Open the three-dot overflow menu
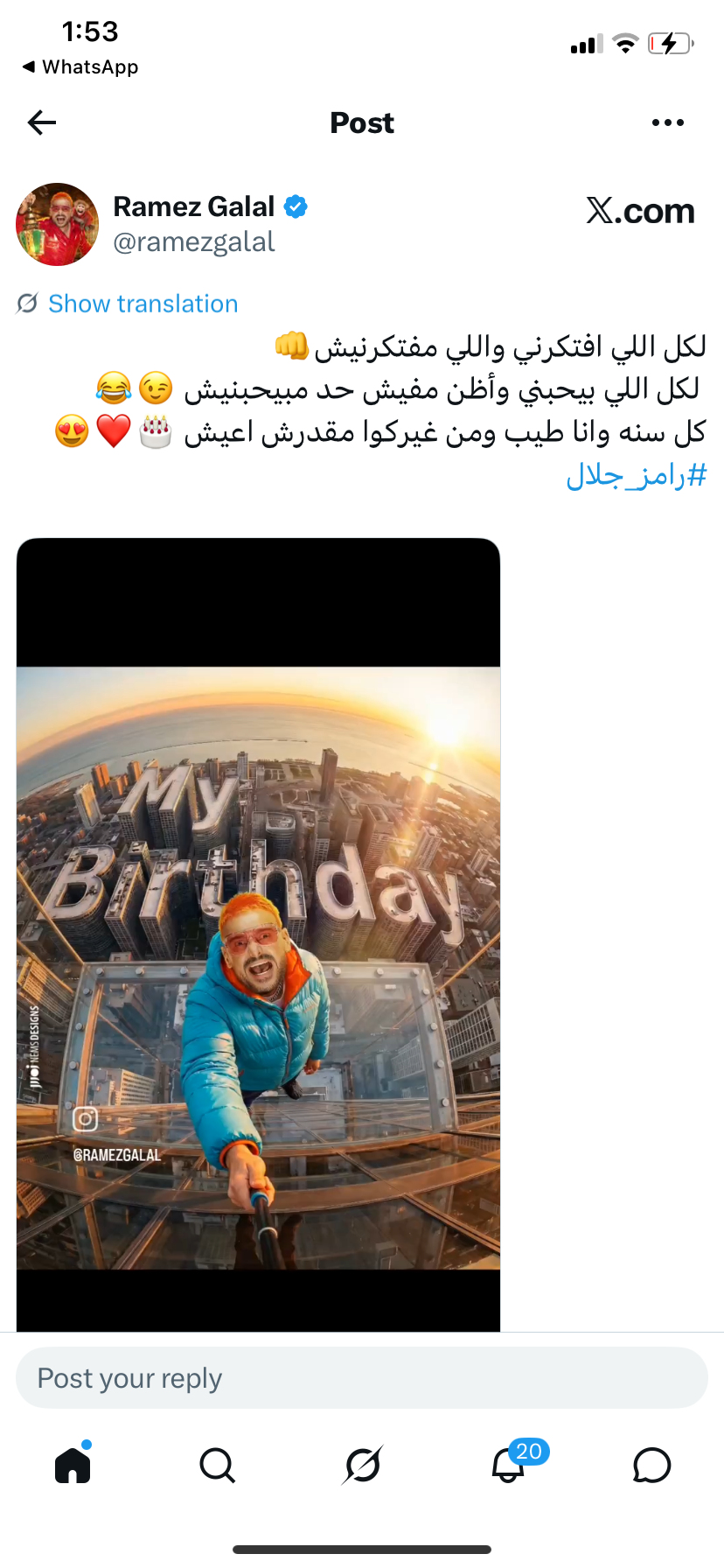The image size is (724, 1568). coord(667,122)
